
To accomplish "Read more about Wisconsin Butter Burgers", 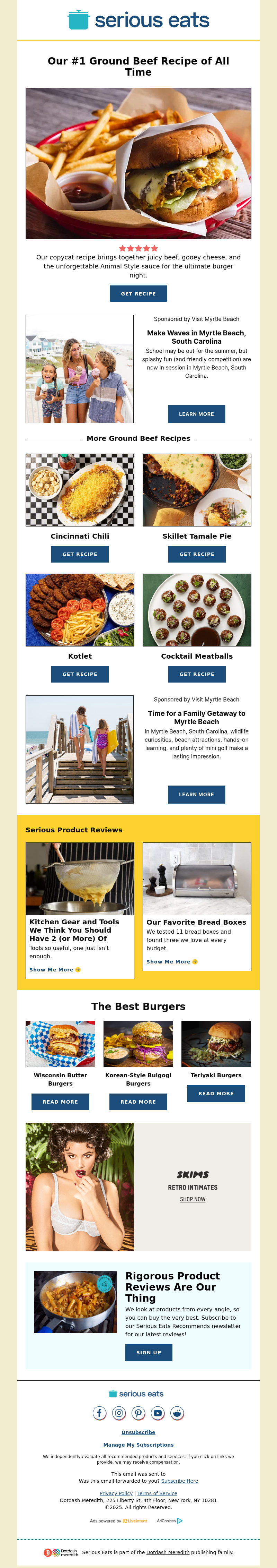I will pyautogui.click(x=60, y=1102).
